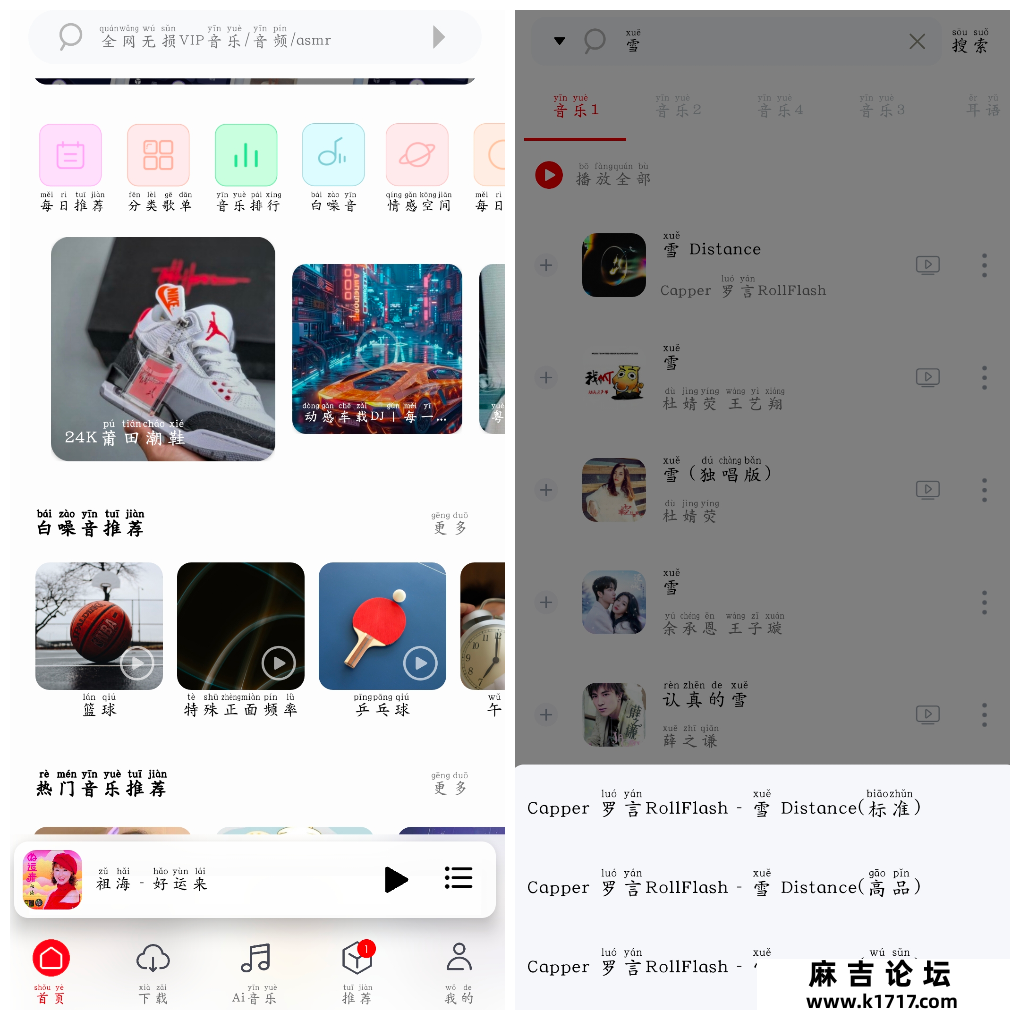The width and height of the screenshot is (1020, 1020).
Task: Switch to the 音乐2 source tab
Action: (678, 107)
